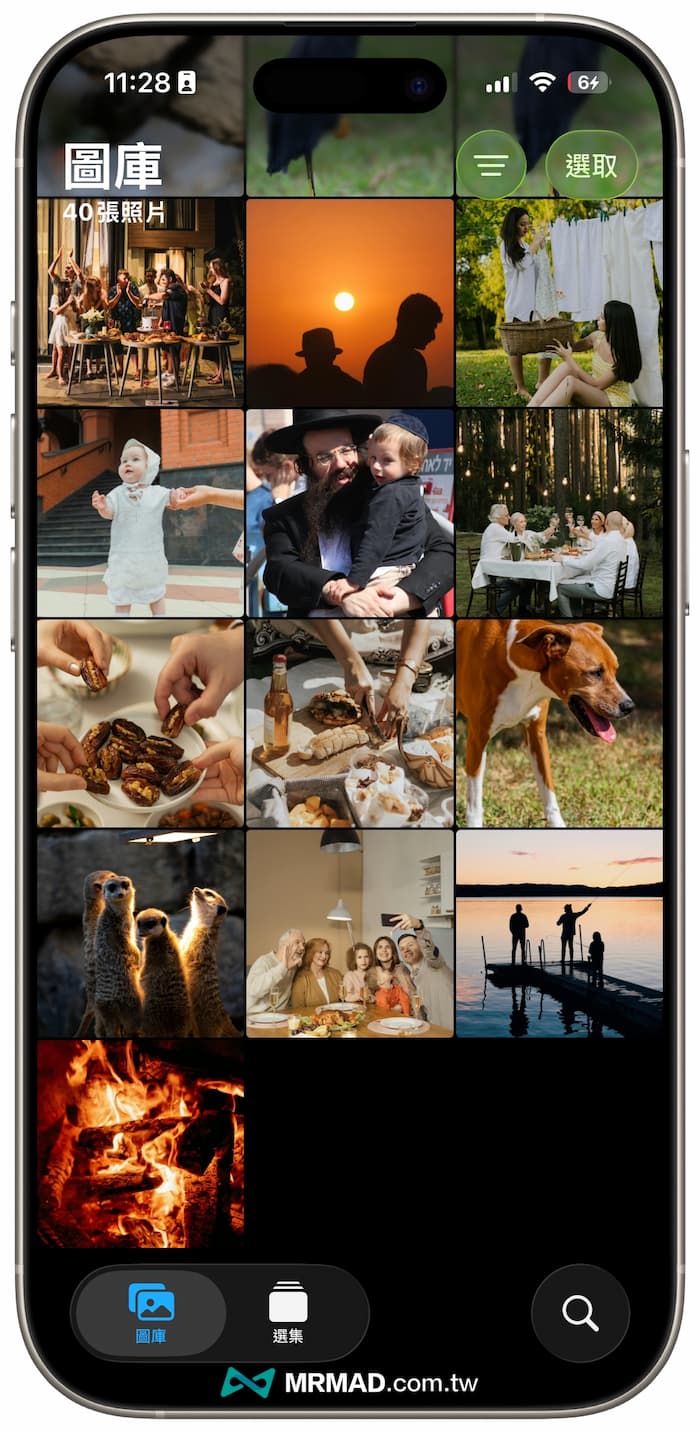View the laundry line women photo
This screenshot has height=1432, width=700.
tap(559, 302)
